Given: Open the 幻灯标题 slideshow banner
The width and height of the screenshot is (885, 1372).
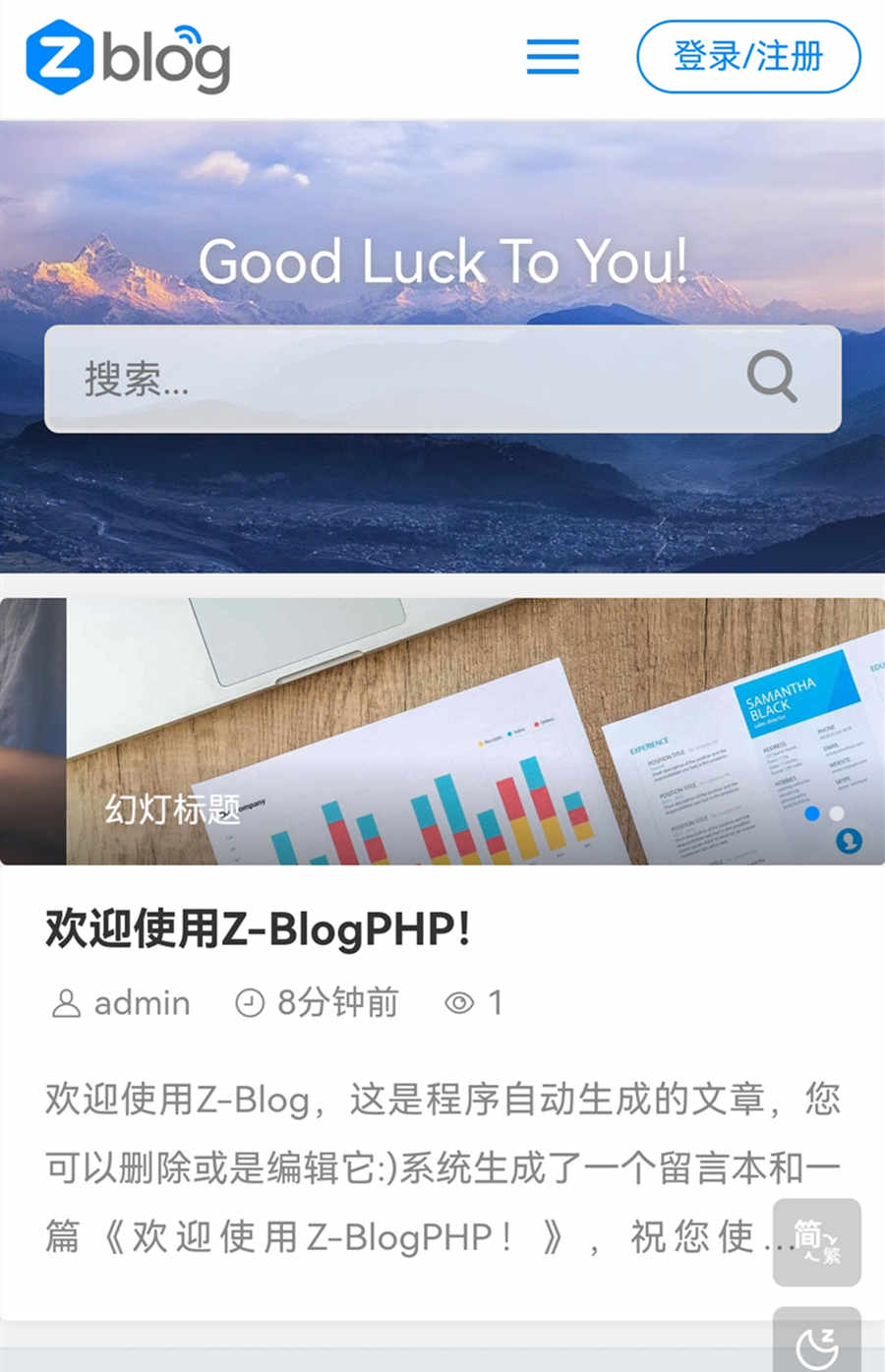Looking at the screenshot, I should (442, 731).
